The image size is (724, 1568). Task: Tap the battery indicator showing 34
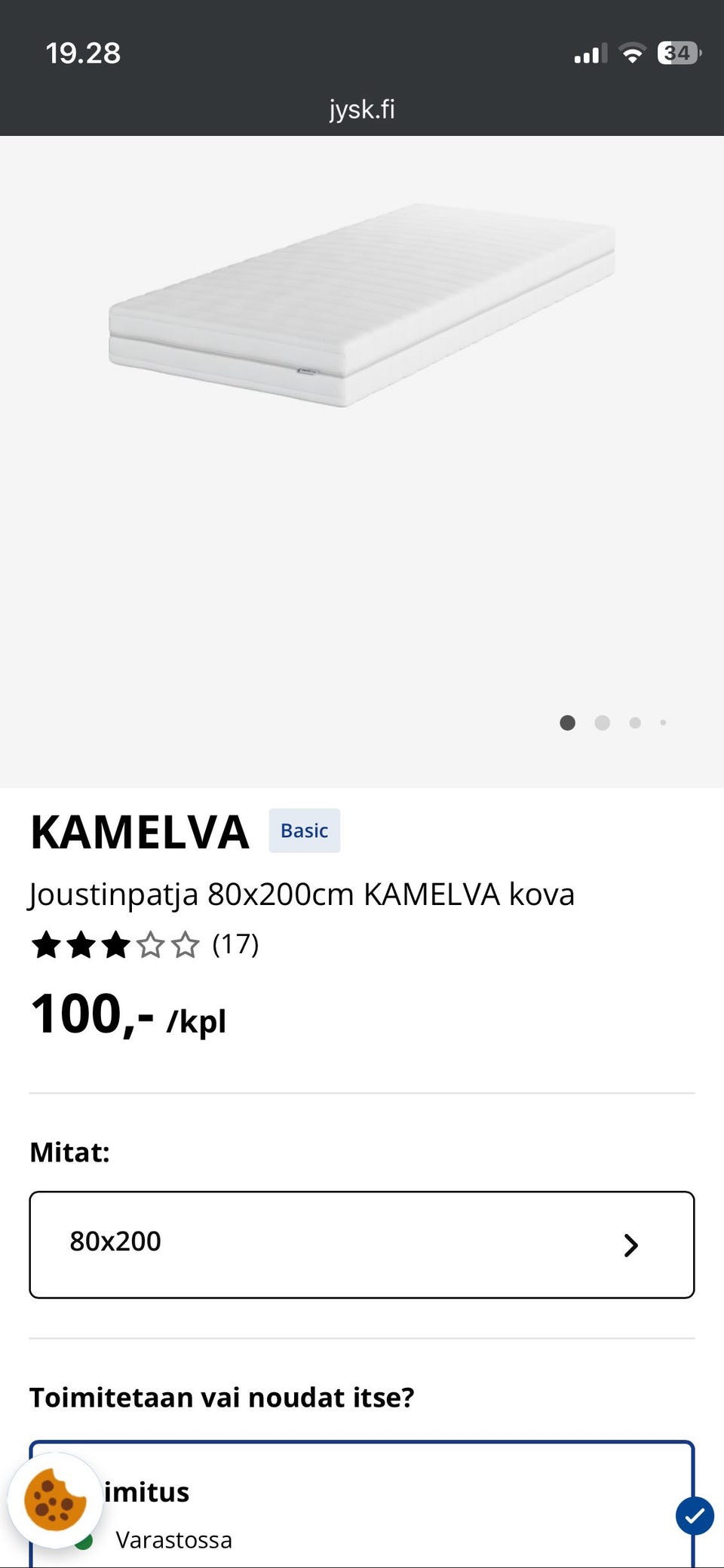(676, 53)
